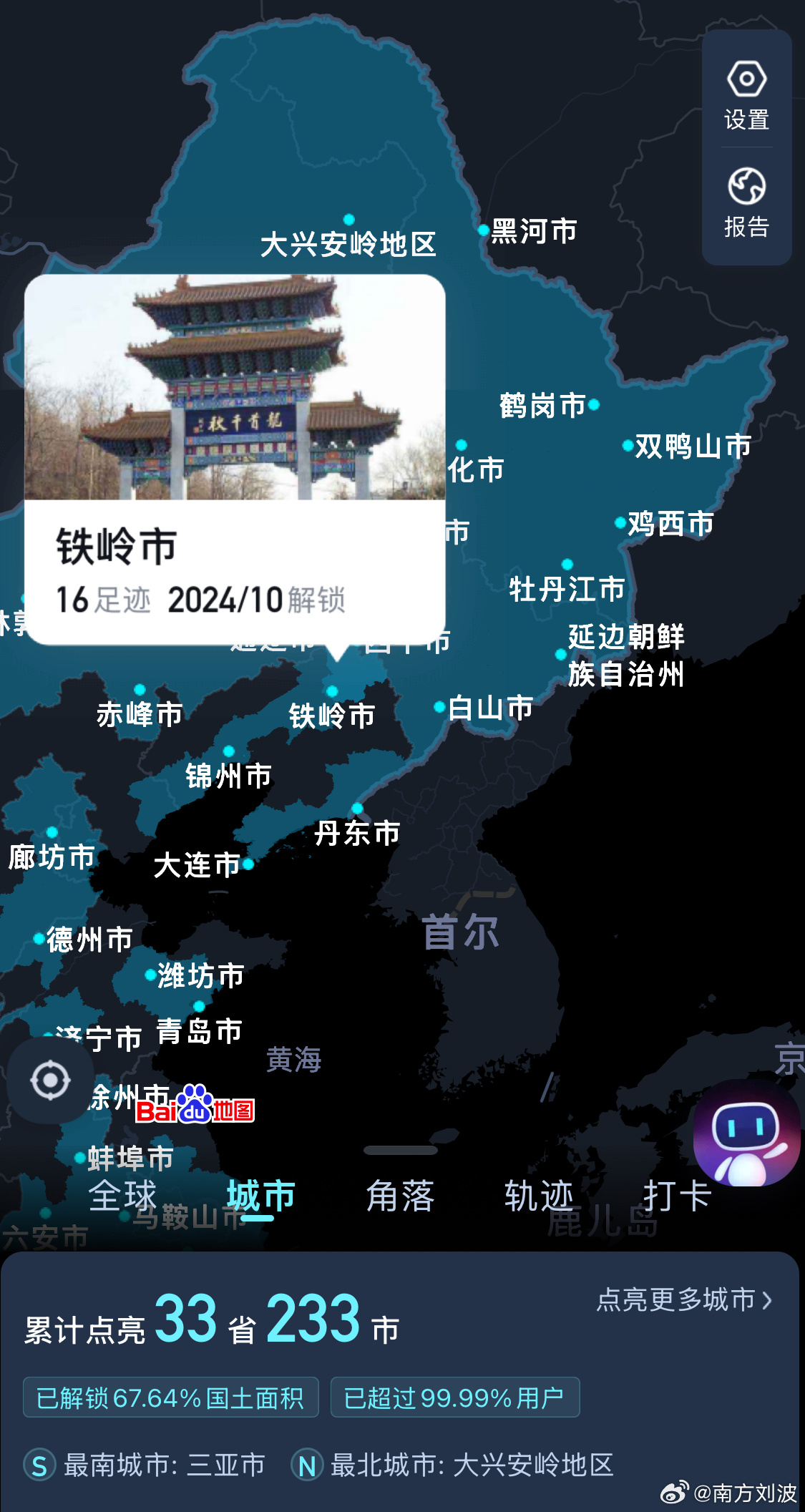This screenshot has width=805, height=1512.
Task: Open the 铁岭市 info card
Action: 235,459
